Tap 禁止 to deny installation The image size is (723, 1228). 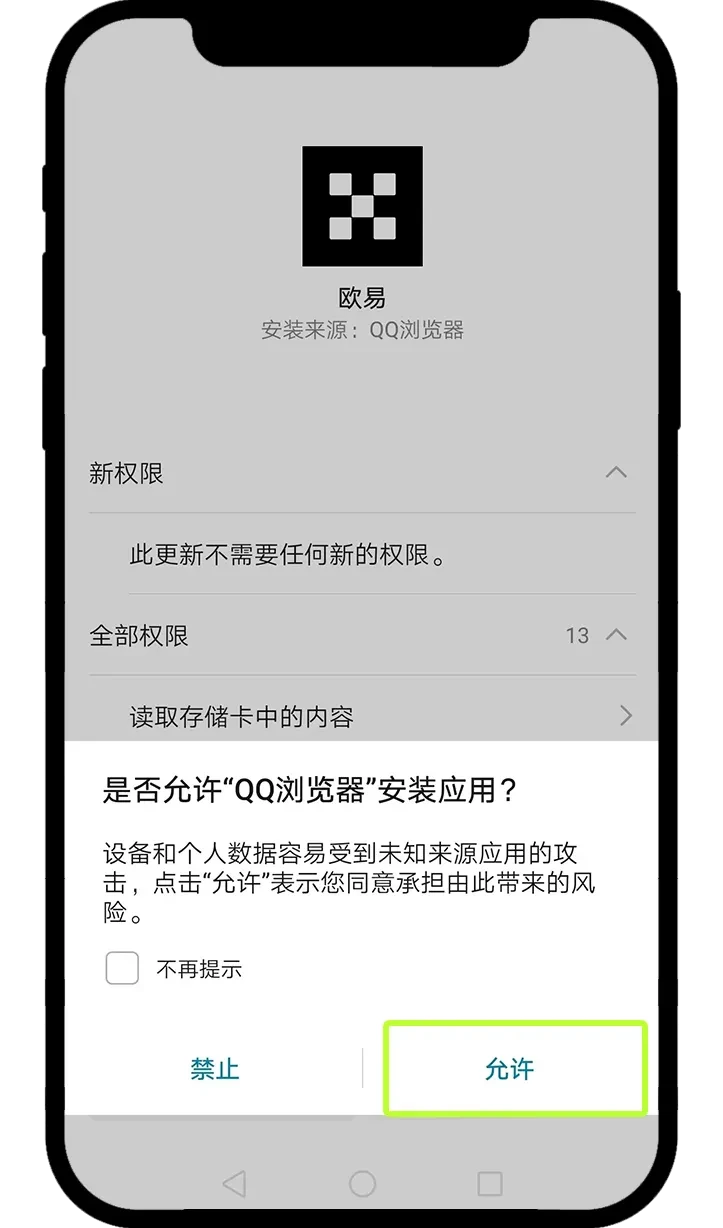click(215, 1068)
